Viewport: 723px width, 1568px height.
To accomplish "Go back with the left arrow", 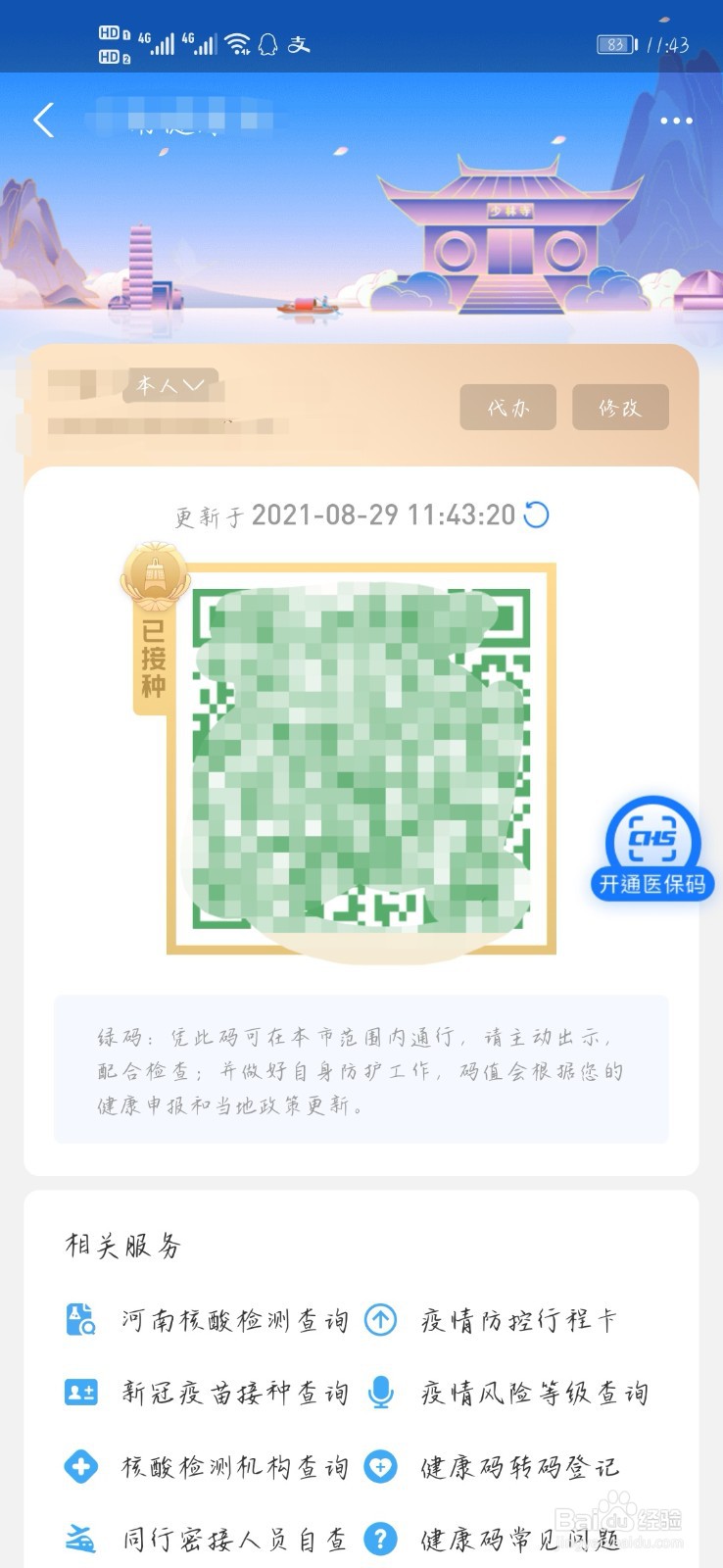I will pos(42,120).
